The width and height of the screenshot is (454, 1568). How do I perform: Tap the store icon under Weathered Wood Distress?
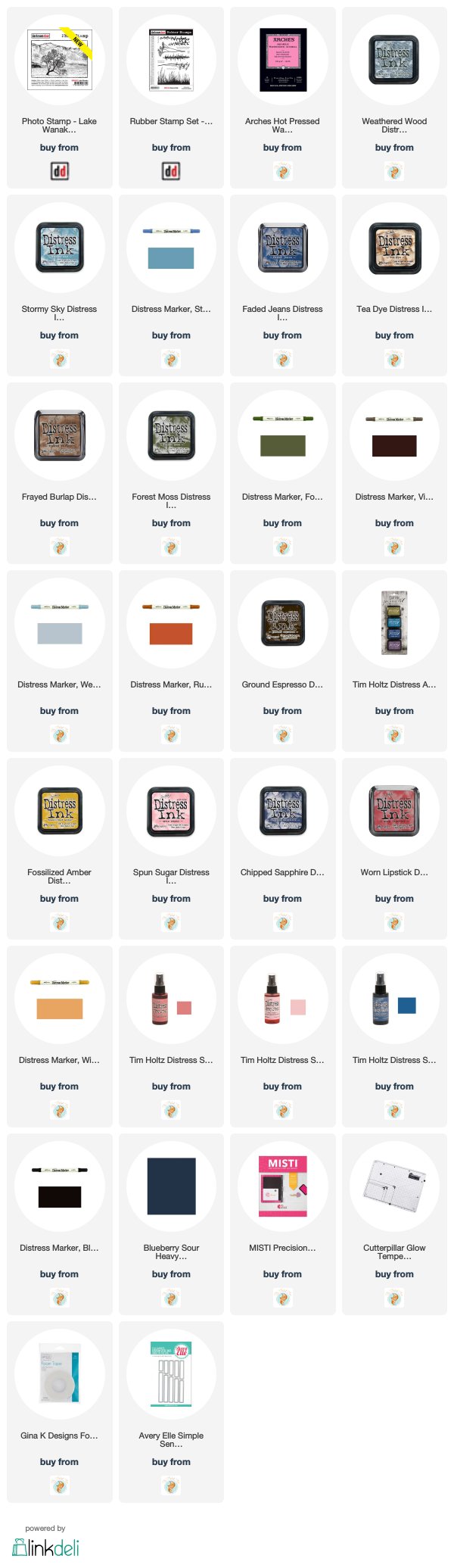[394, 172]
